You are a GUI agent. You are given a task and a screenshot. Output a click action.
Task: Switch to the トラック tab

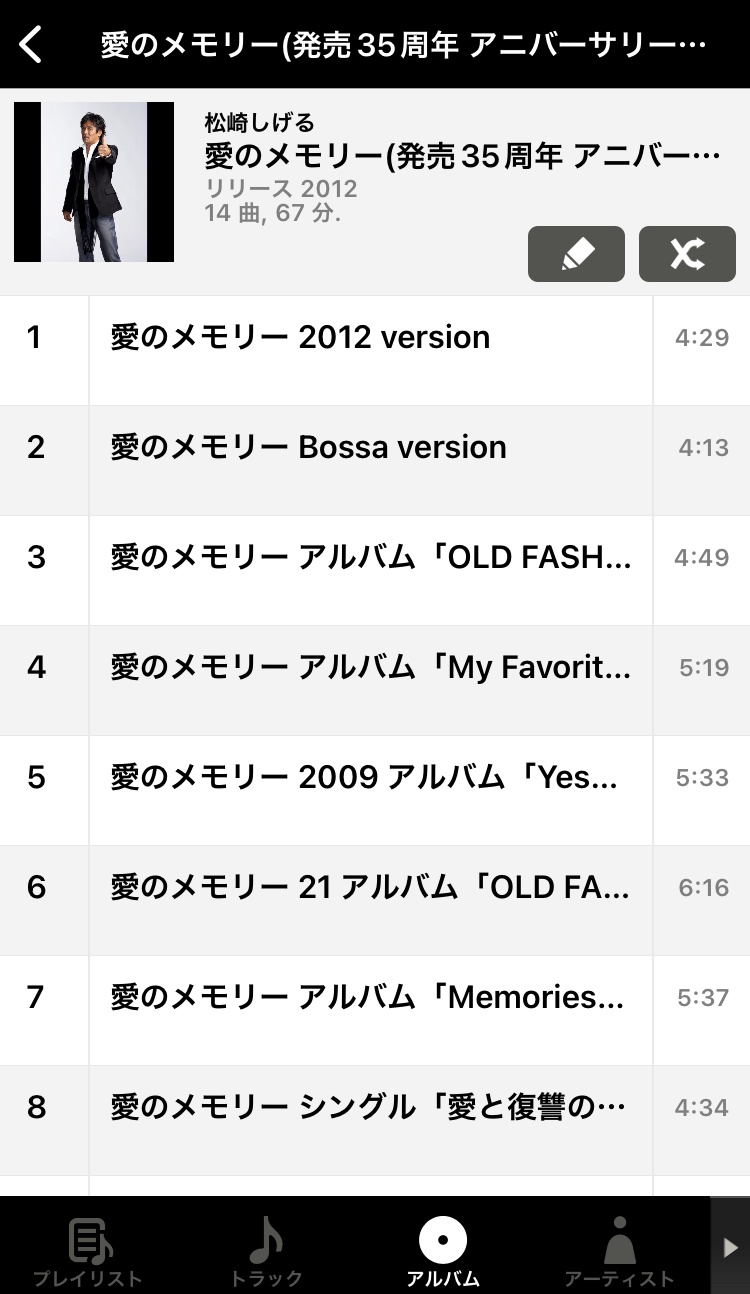click(266, 1250)
